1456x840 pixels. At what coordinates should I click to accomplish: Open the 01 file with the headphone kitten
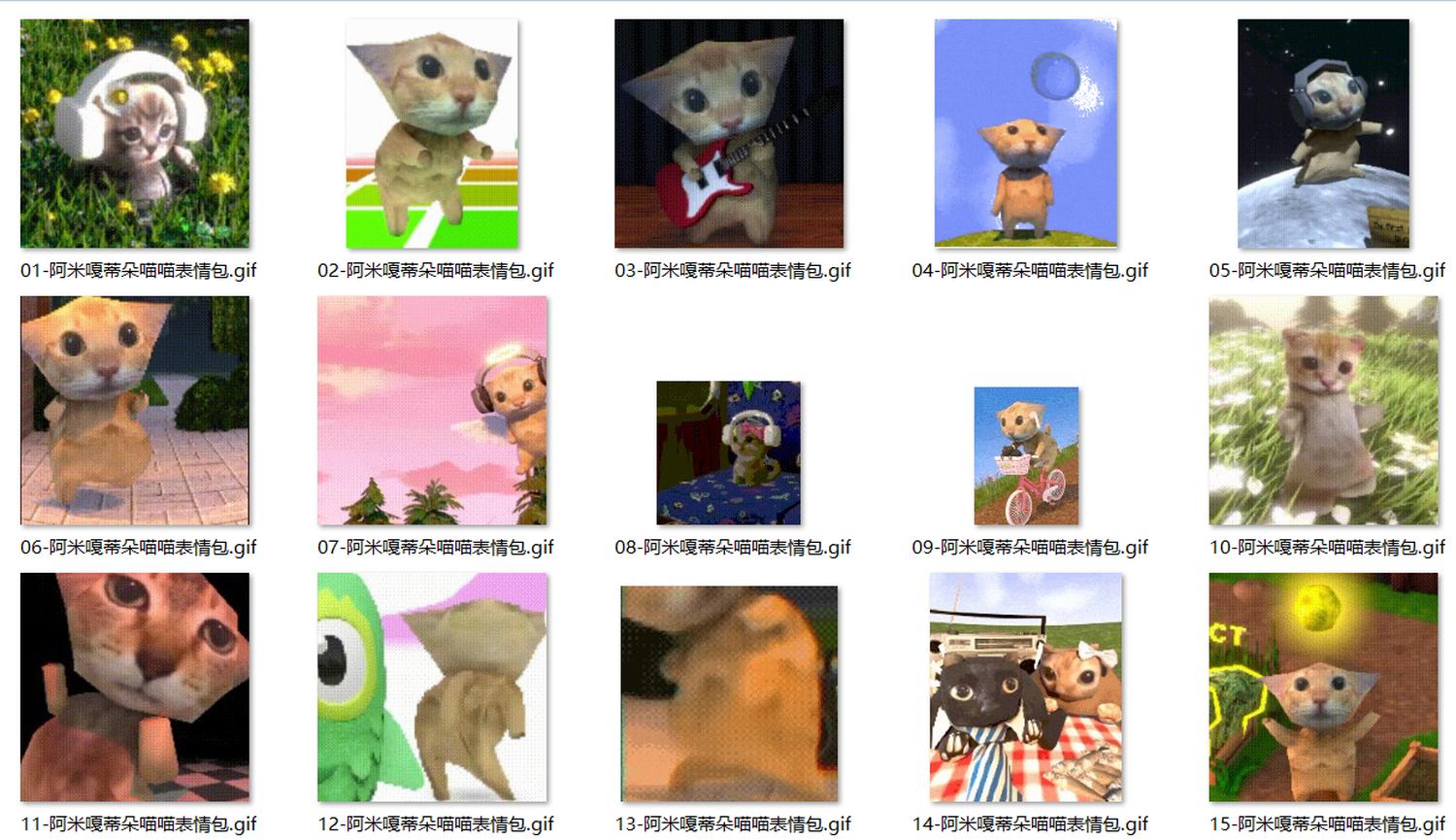coord(135,134)
